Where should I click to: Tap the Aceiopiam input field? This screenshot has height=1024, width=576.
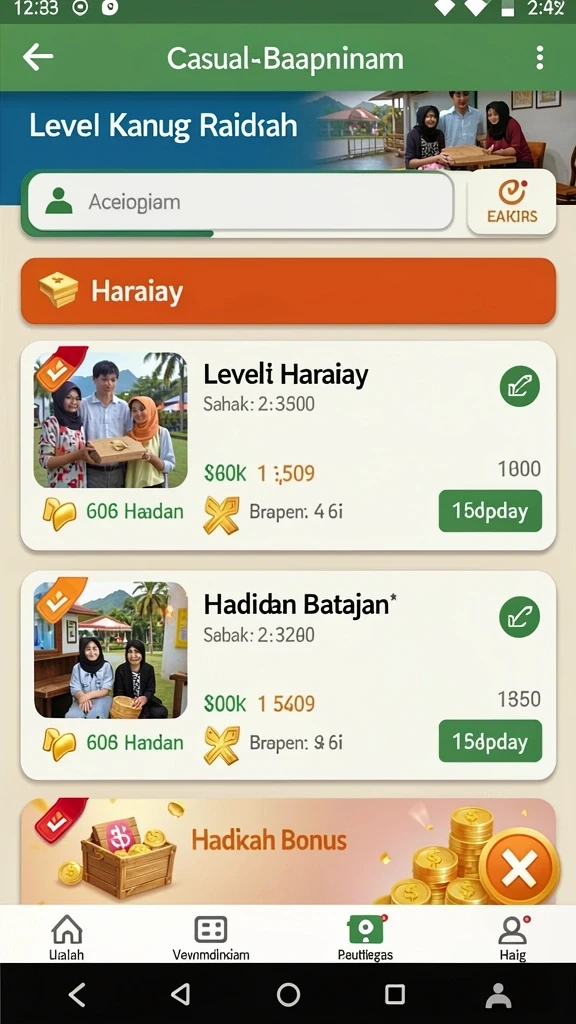pyautogui.click(x=240, y=202)
